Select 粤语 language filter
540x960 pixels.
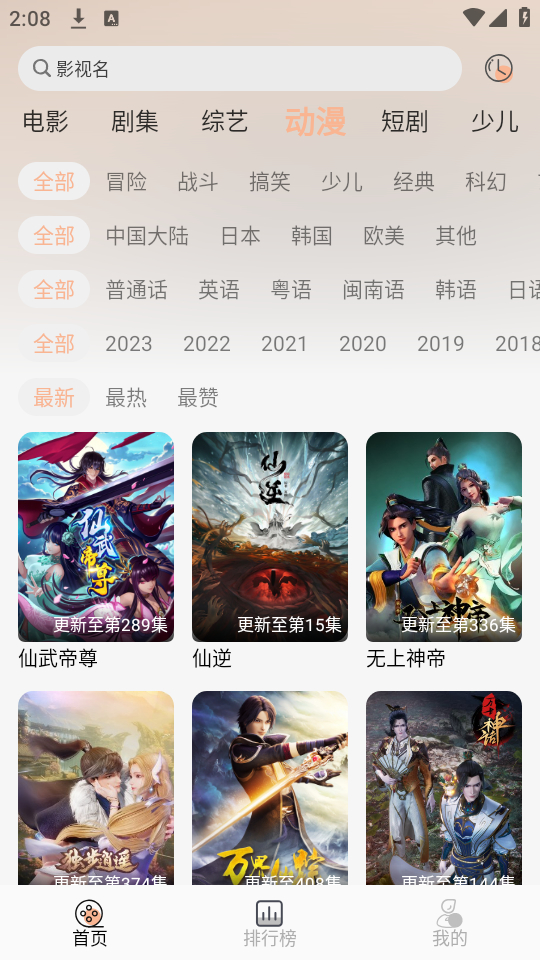tap(291, 290)
